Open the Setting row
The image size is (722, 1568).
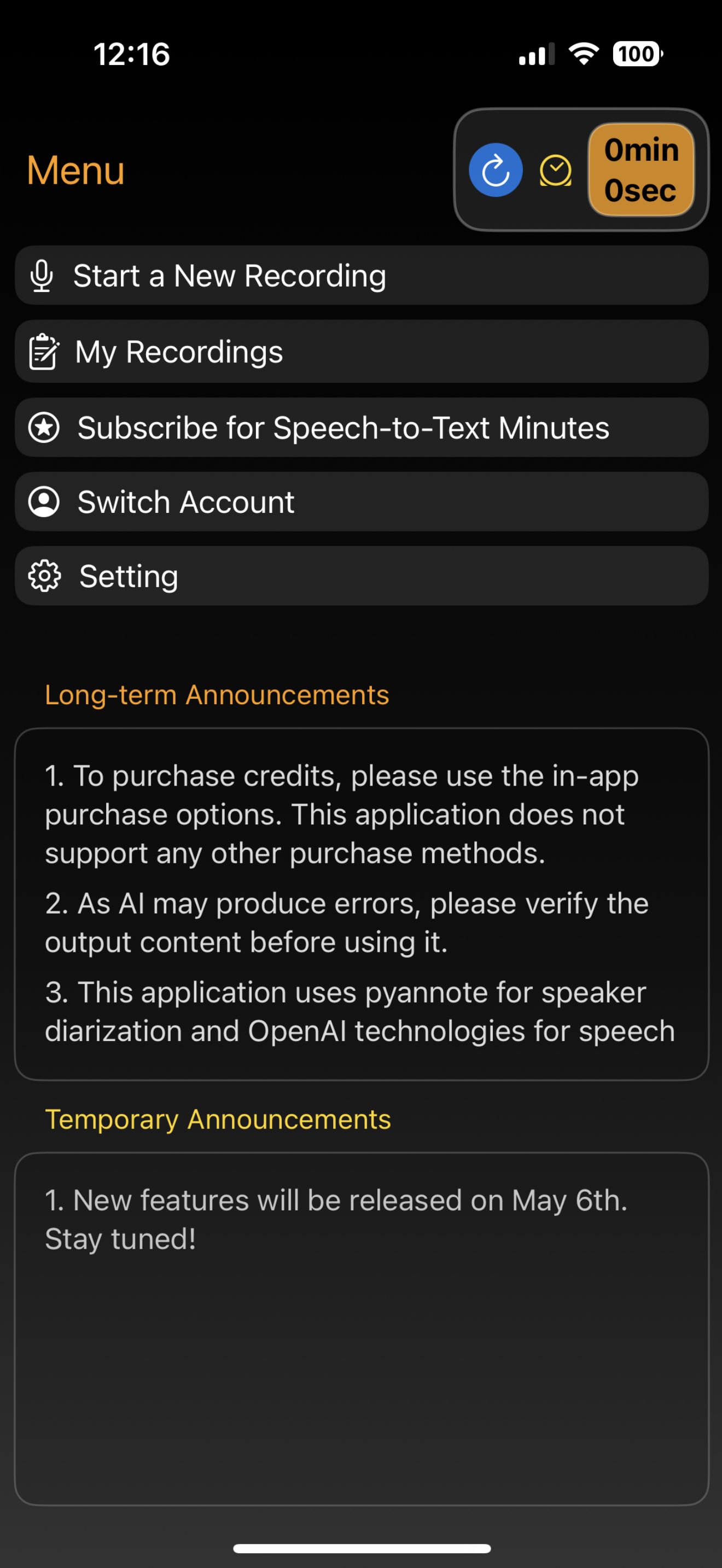362,576
